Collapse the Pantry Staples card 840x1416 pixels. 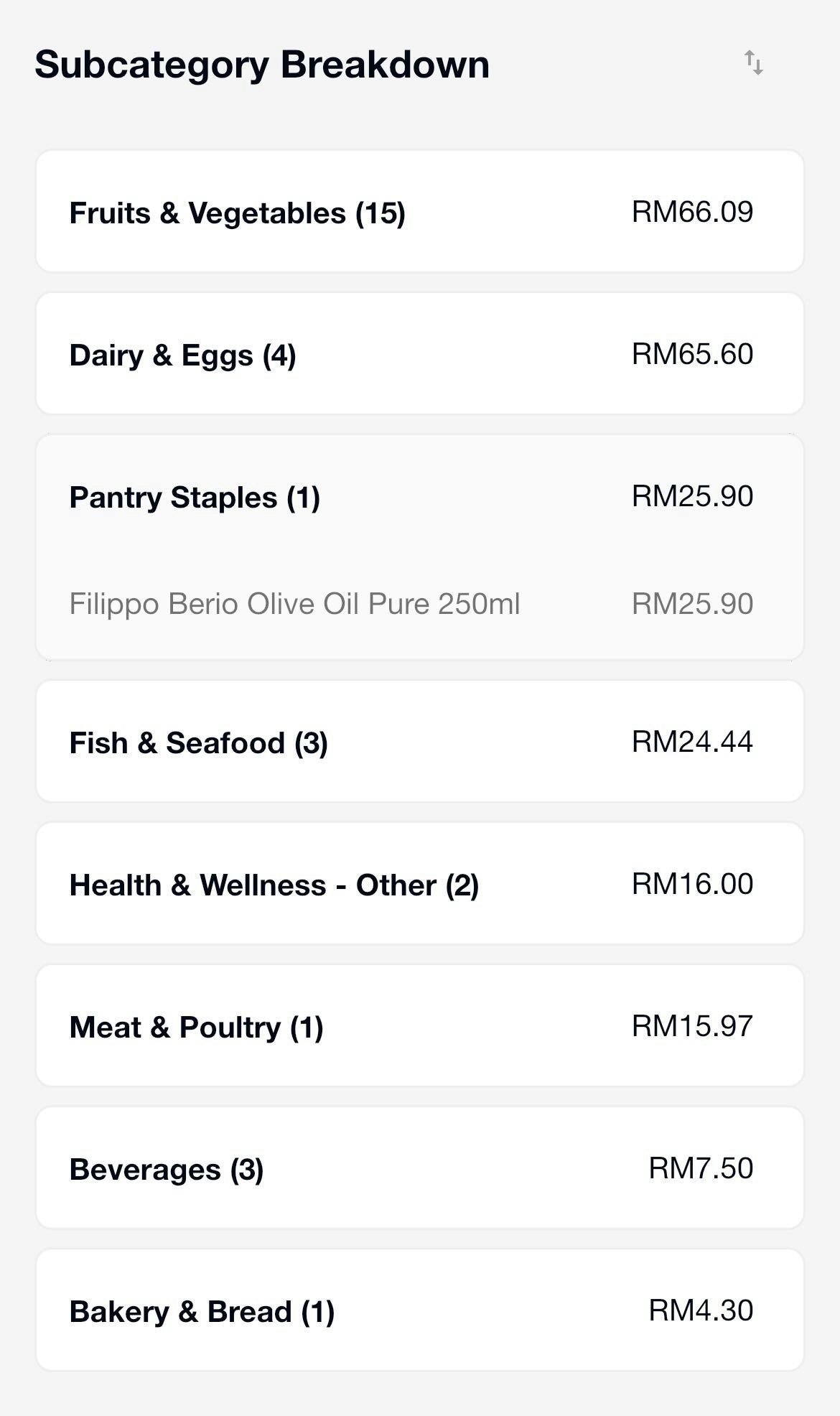(419, 497)
